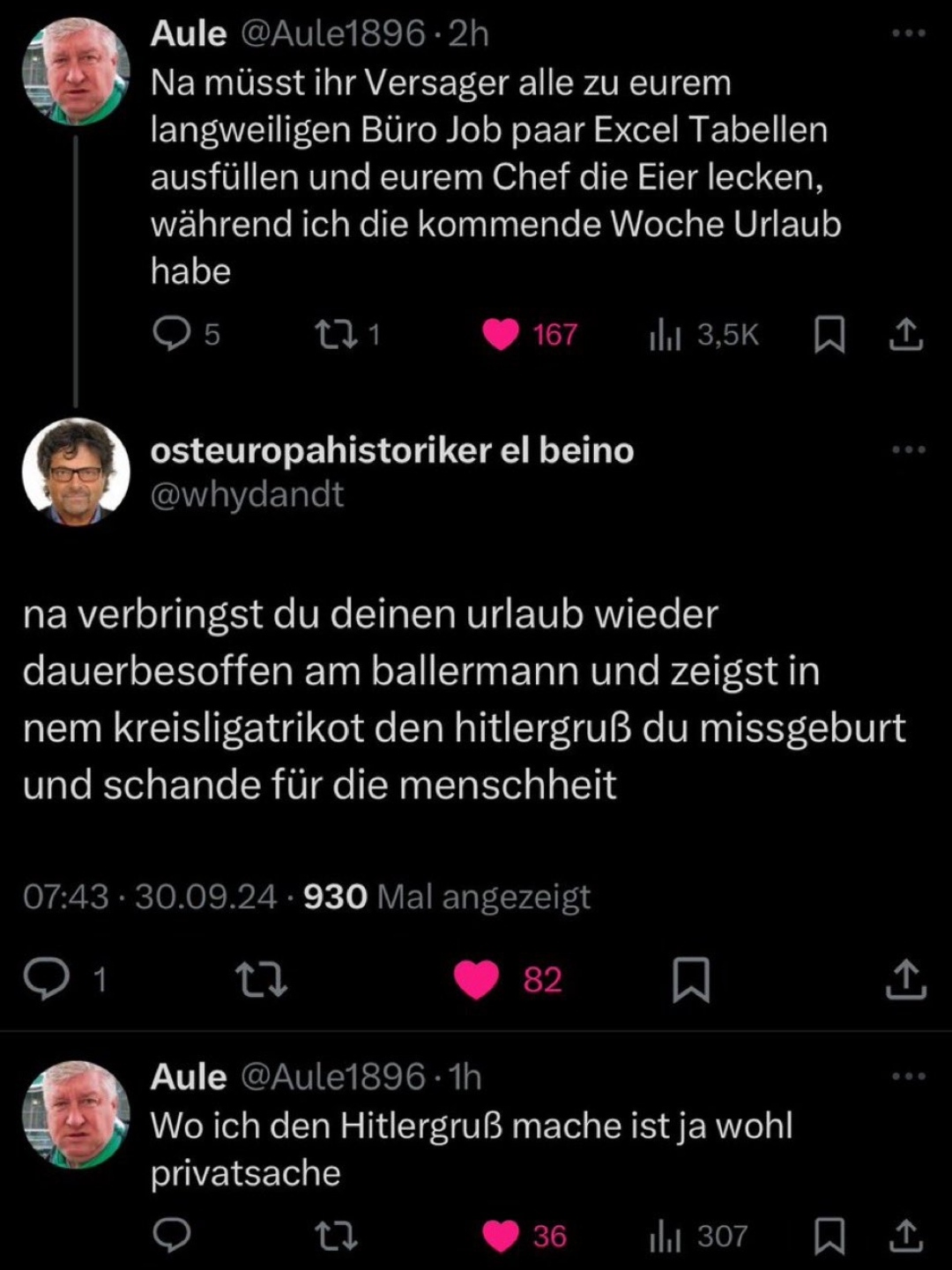Image resolution: width=952 pixels, height=1270 pixels.
Task: Bookmark Aule's tweet with 167 likes
Action: pos(829,335)
